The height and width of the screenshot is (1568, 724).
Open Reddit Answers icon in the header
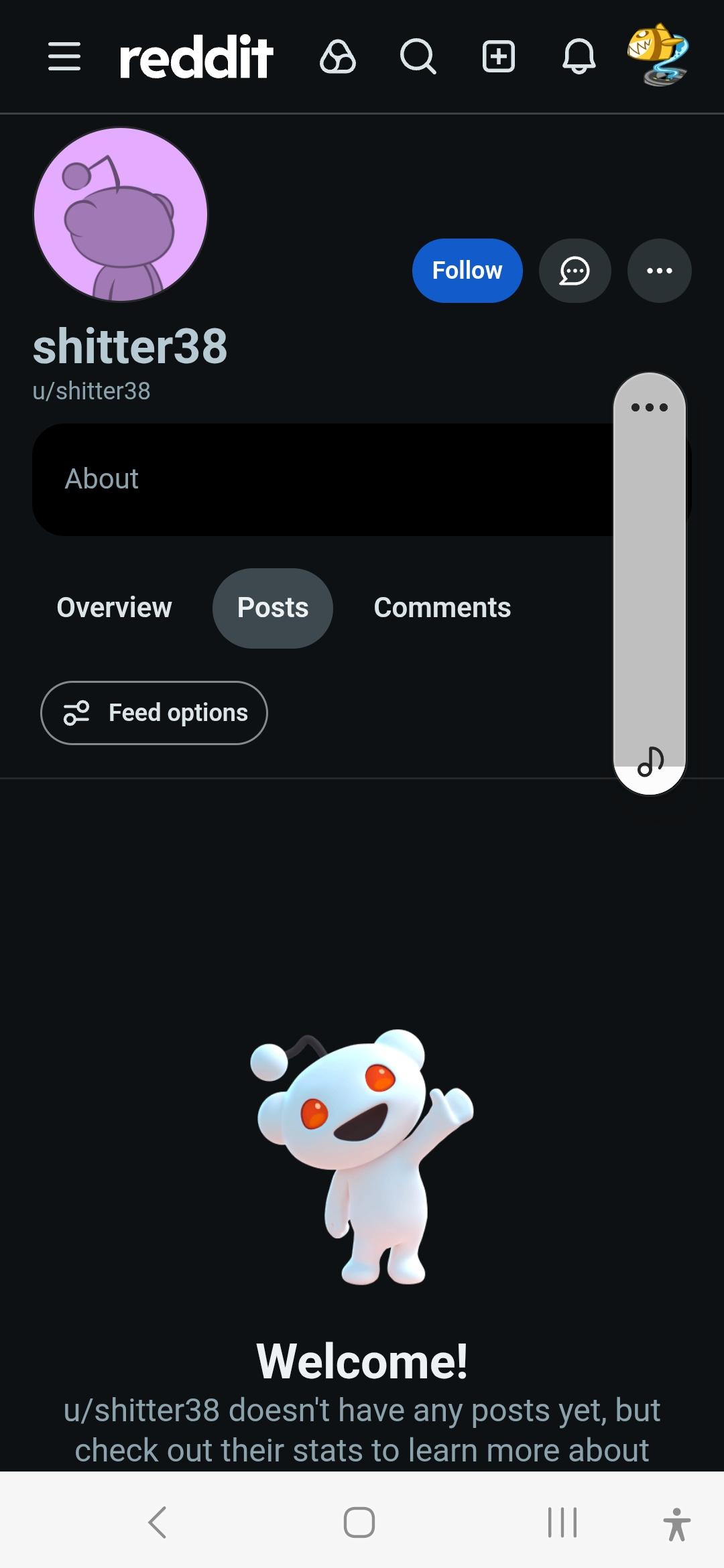[x=338, y=56]
